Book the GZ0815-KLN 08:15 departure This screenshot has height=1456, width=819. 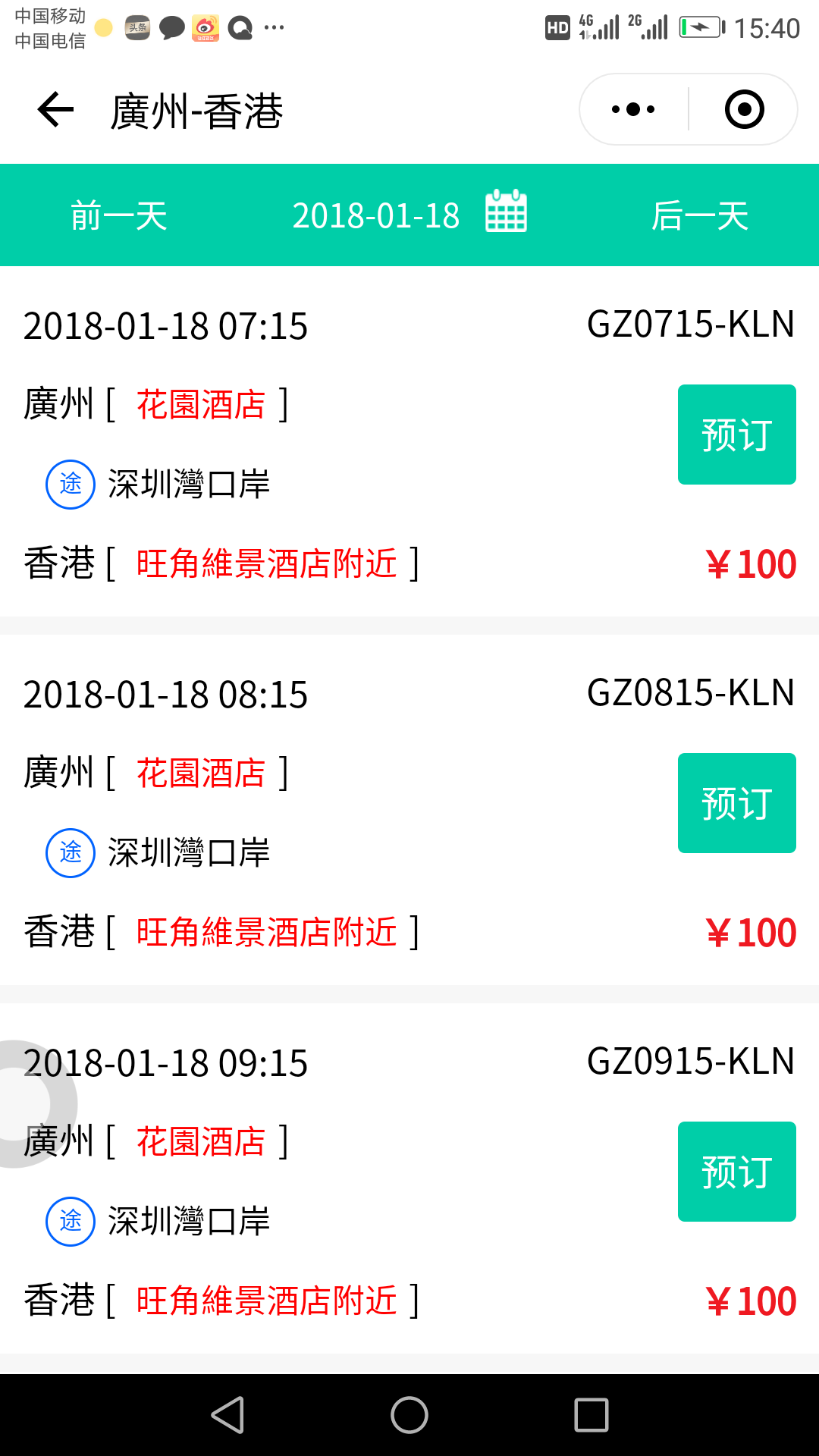click(737, 803)
